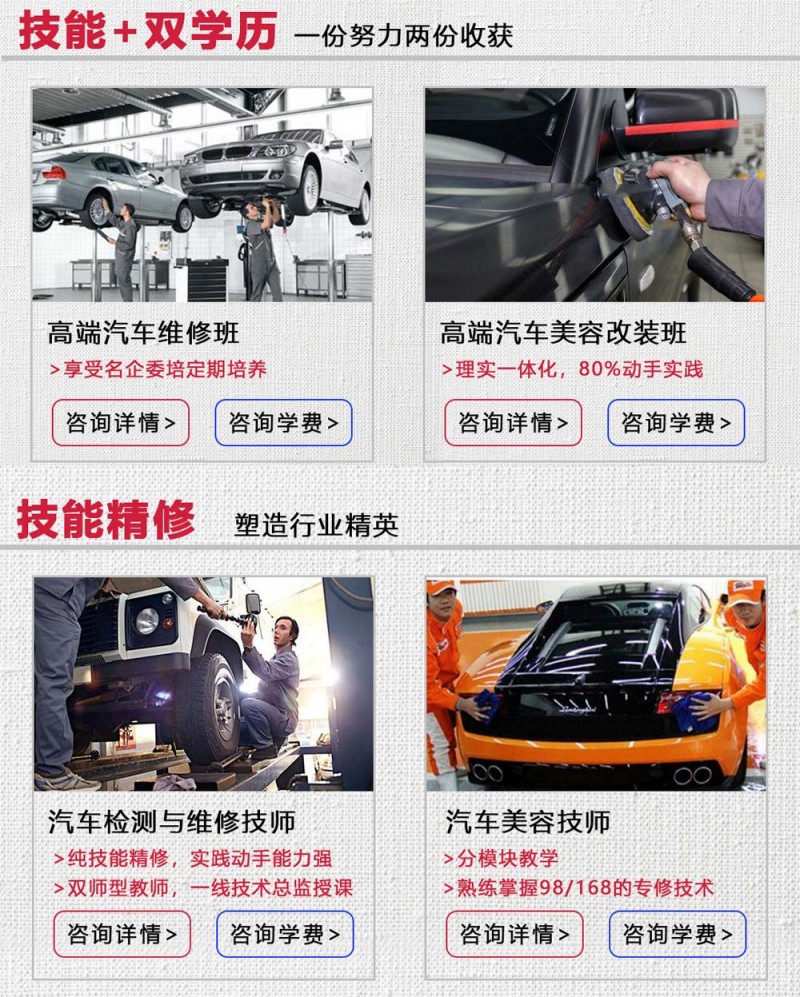Ask 咨询学费 for 高端汽车美容改装班
800x997 pixels.
pyautogui.click(x=677, y=423)
